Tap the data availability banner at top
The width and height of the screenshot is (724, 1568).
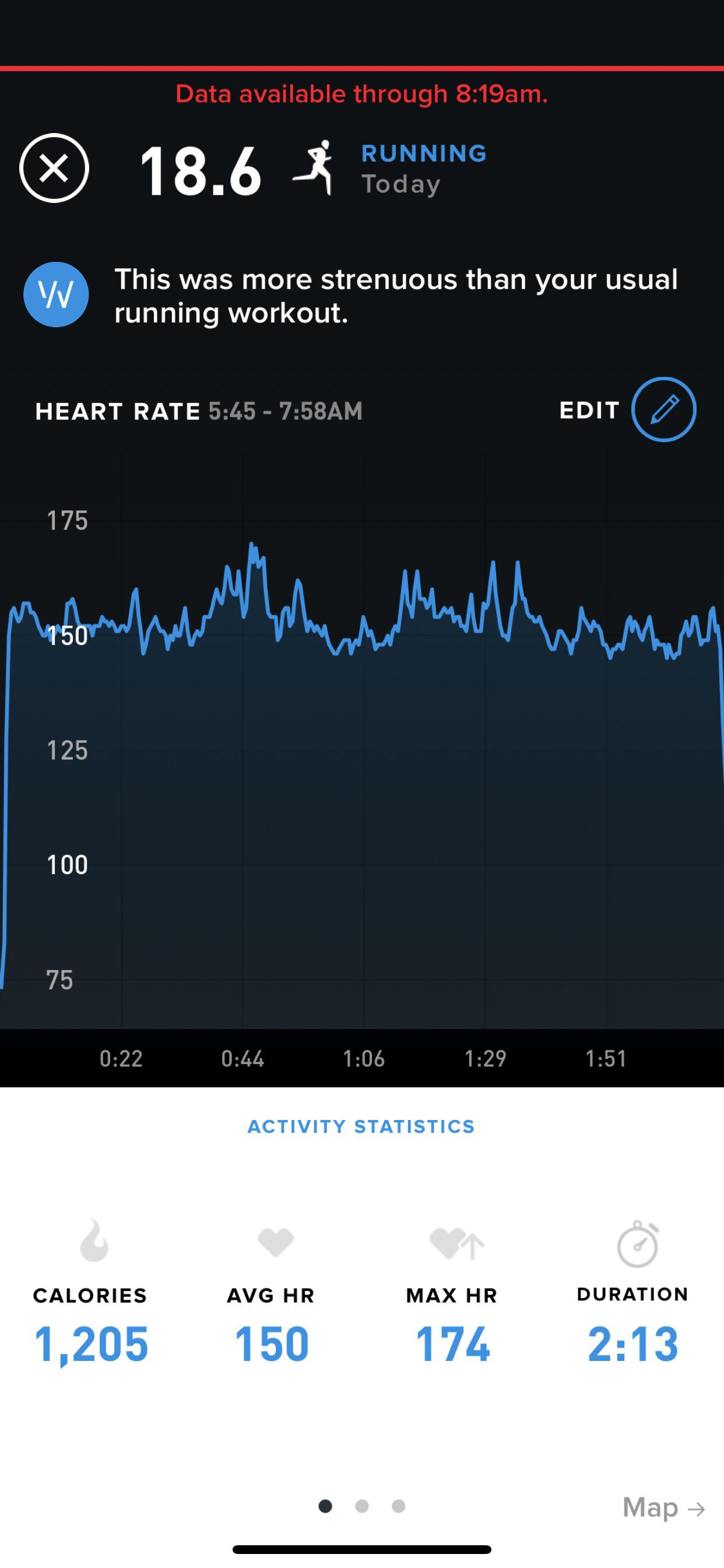362,94
